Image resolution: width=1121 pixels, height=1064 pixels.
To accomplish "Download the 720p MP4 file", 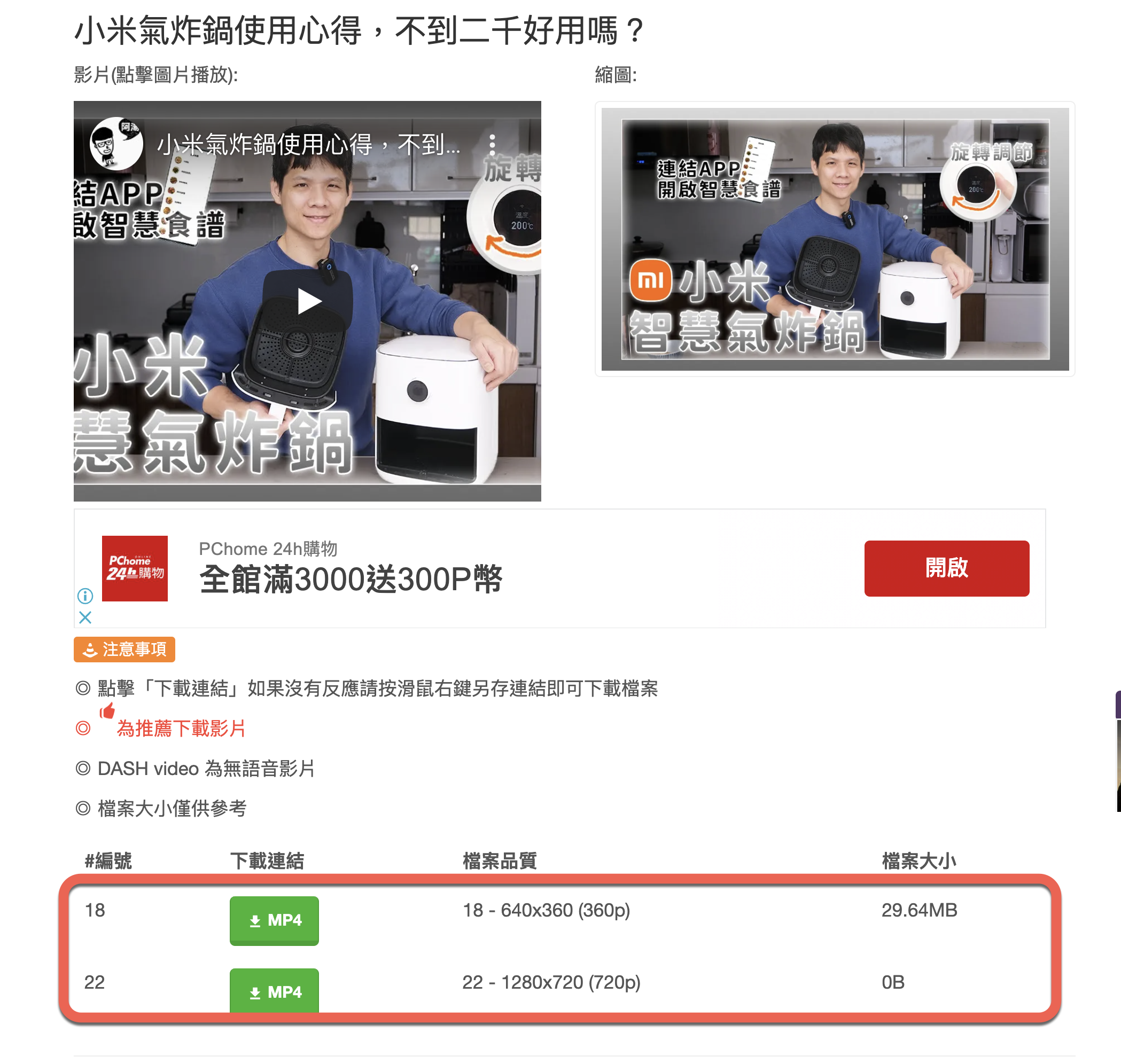I will tap(274, 991).
